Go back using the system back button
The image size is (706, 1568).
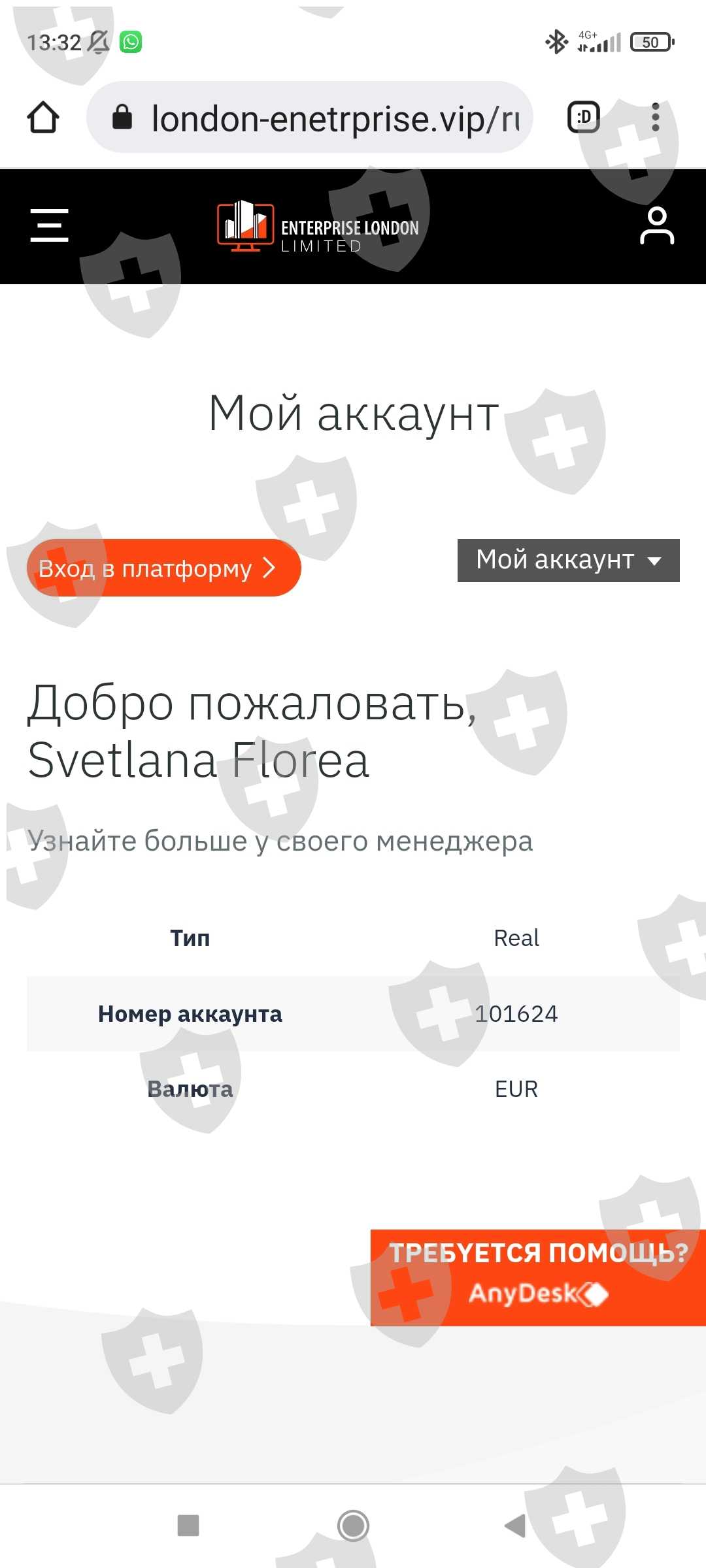pyautogui.click(x=515, y=1526)
